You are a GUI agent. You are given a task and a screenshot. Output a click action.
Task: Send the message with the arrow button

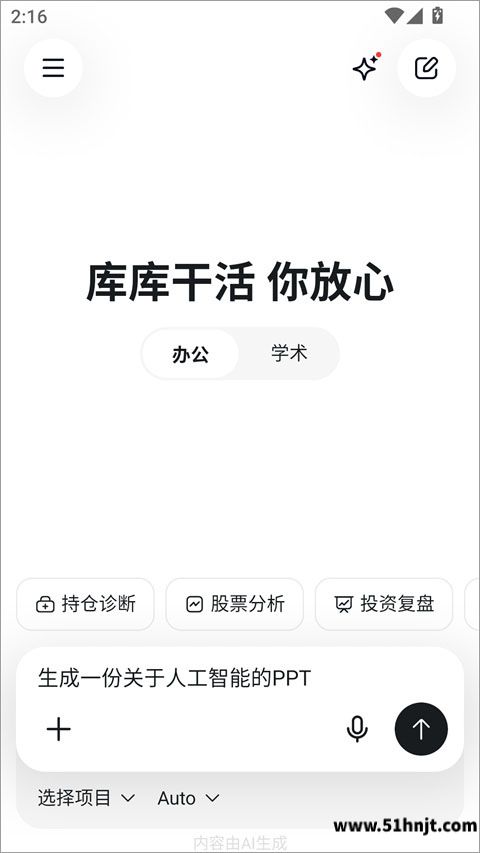click(x=421, y=729)
